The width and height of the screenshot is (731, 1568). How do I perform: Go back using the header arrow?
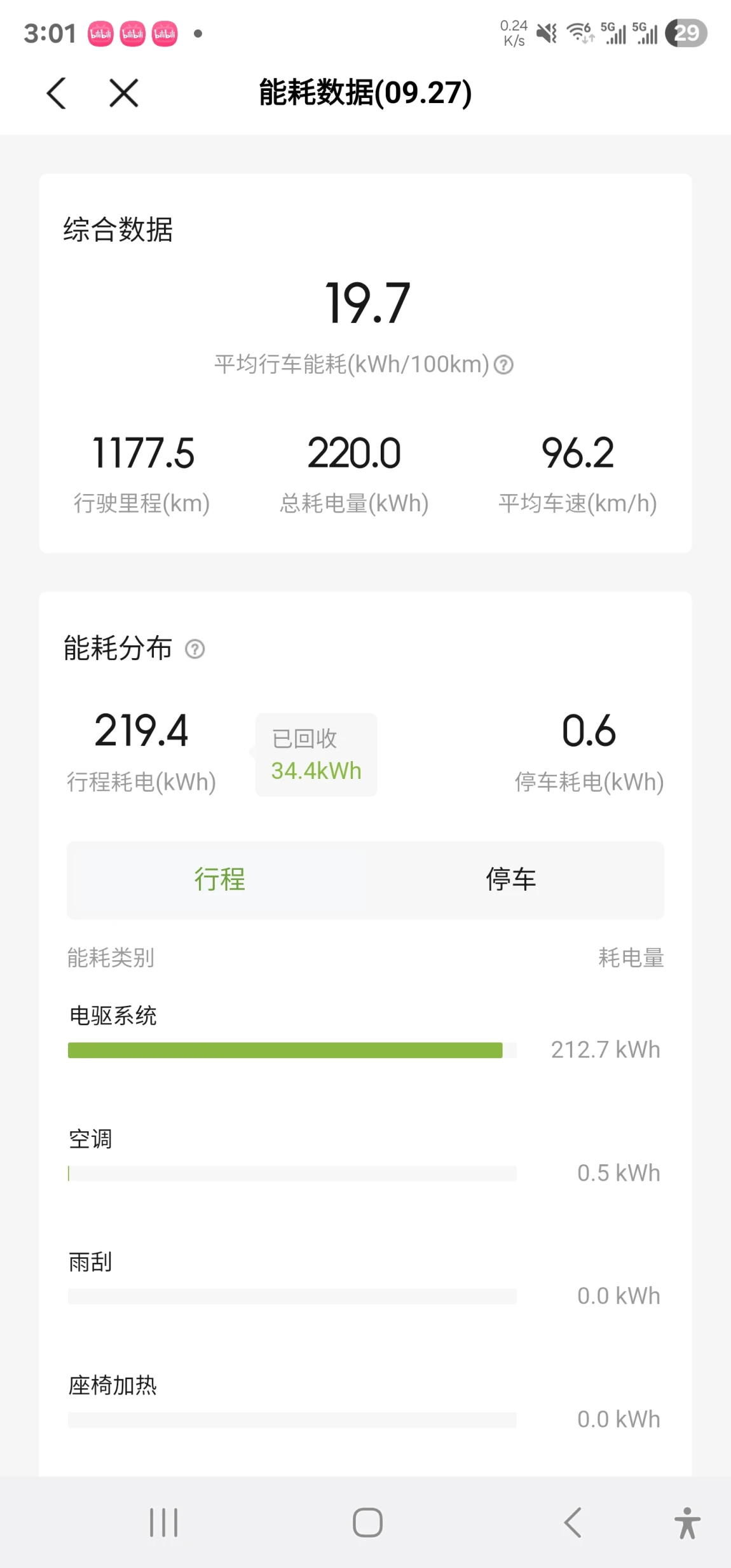[x=57, y=93]
